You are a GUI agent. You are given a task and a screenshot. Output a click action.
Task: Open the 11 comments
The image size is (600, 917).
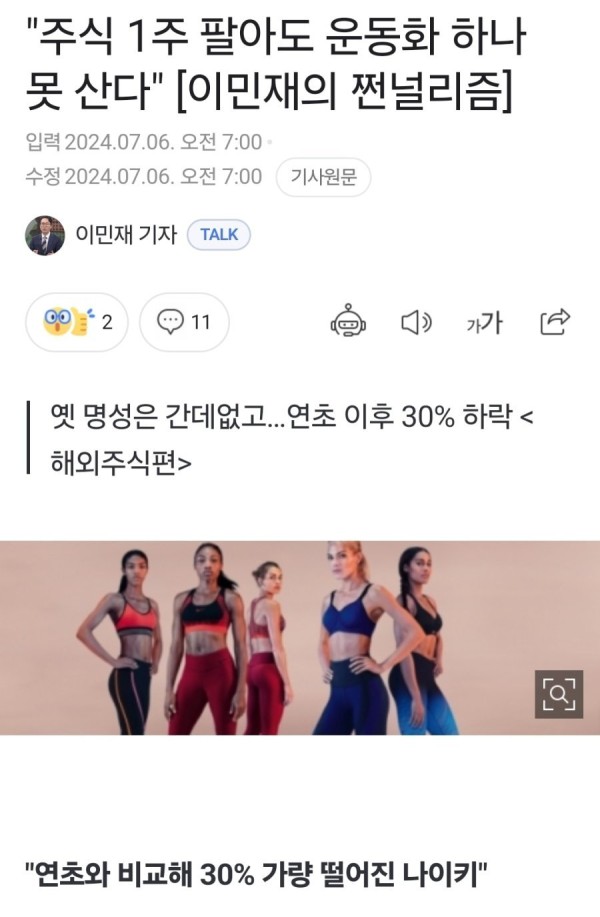184,322
